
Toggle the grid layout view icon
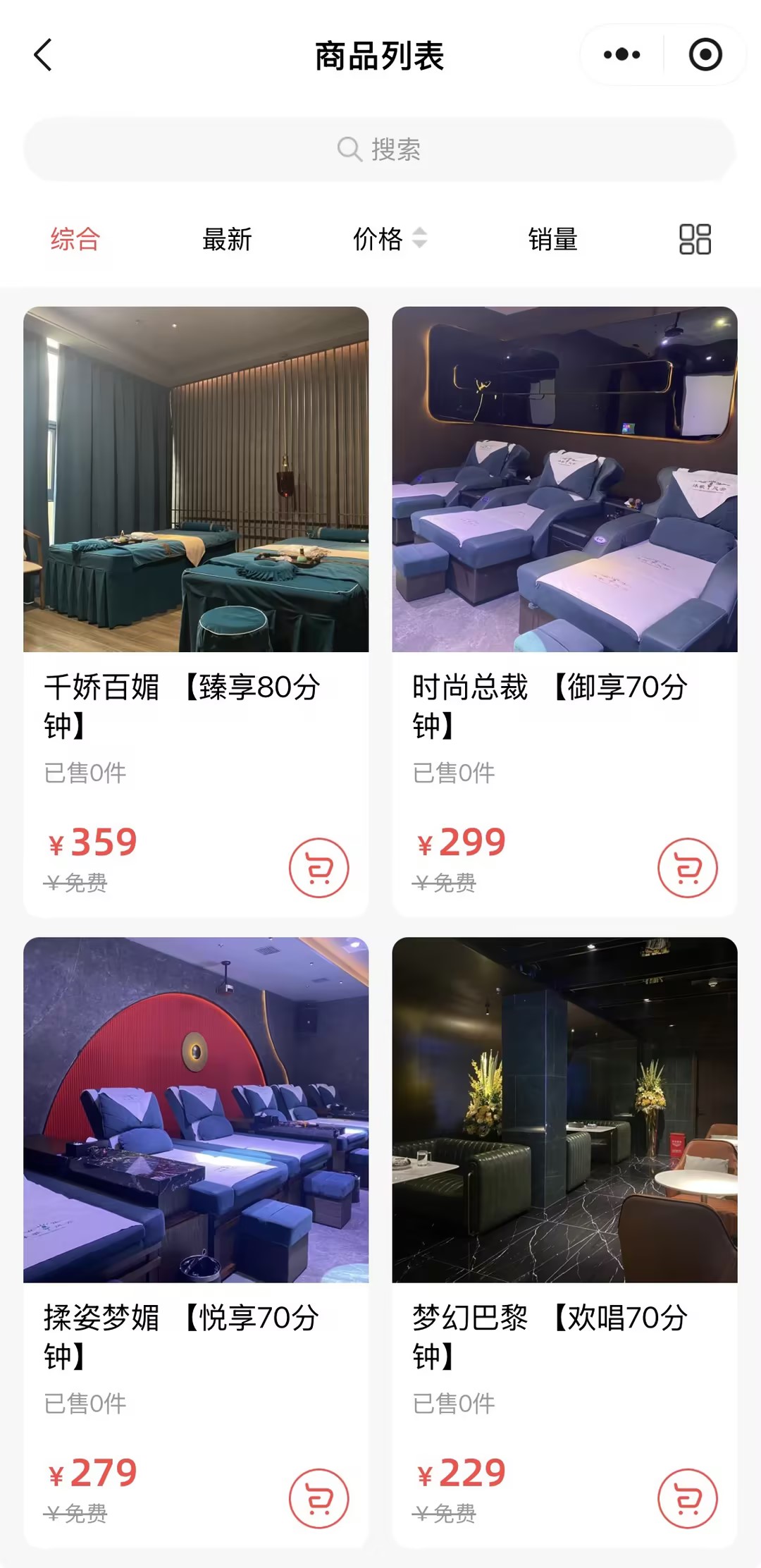pos(695,240)
